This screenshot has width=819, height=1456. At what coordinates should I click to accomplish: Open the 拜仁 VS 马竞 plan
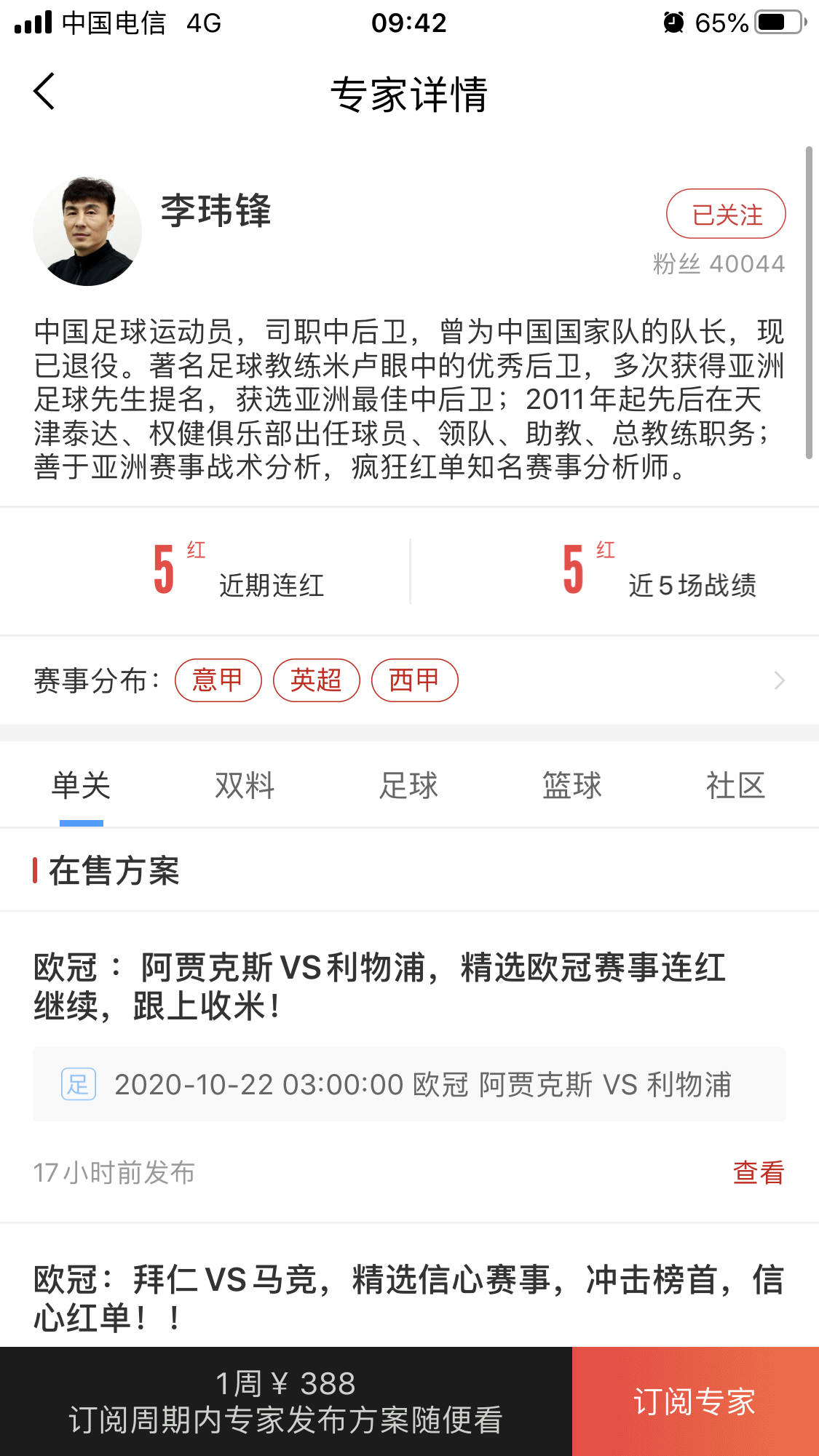(x=408, y=1298)
